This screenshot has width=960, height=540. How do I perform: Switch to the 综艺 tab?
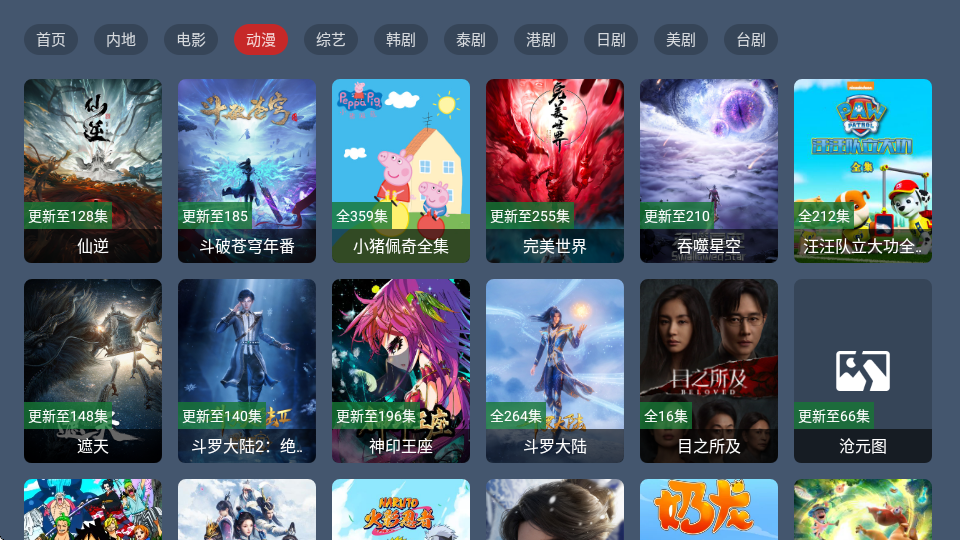(331, 40)
